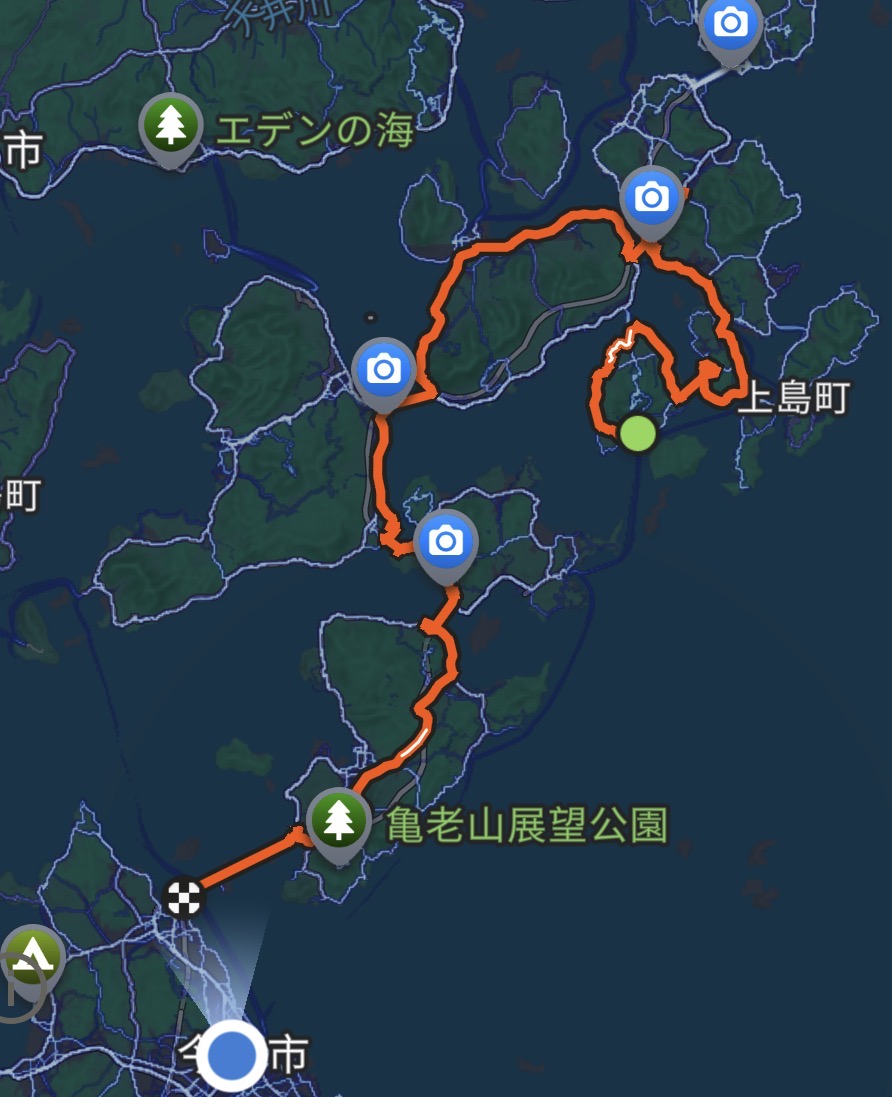Select the 亀老山展望公園 viewpoint pin

click(x=337, y=820)
